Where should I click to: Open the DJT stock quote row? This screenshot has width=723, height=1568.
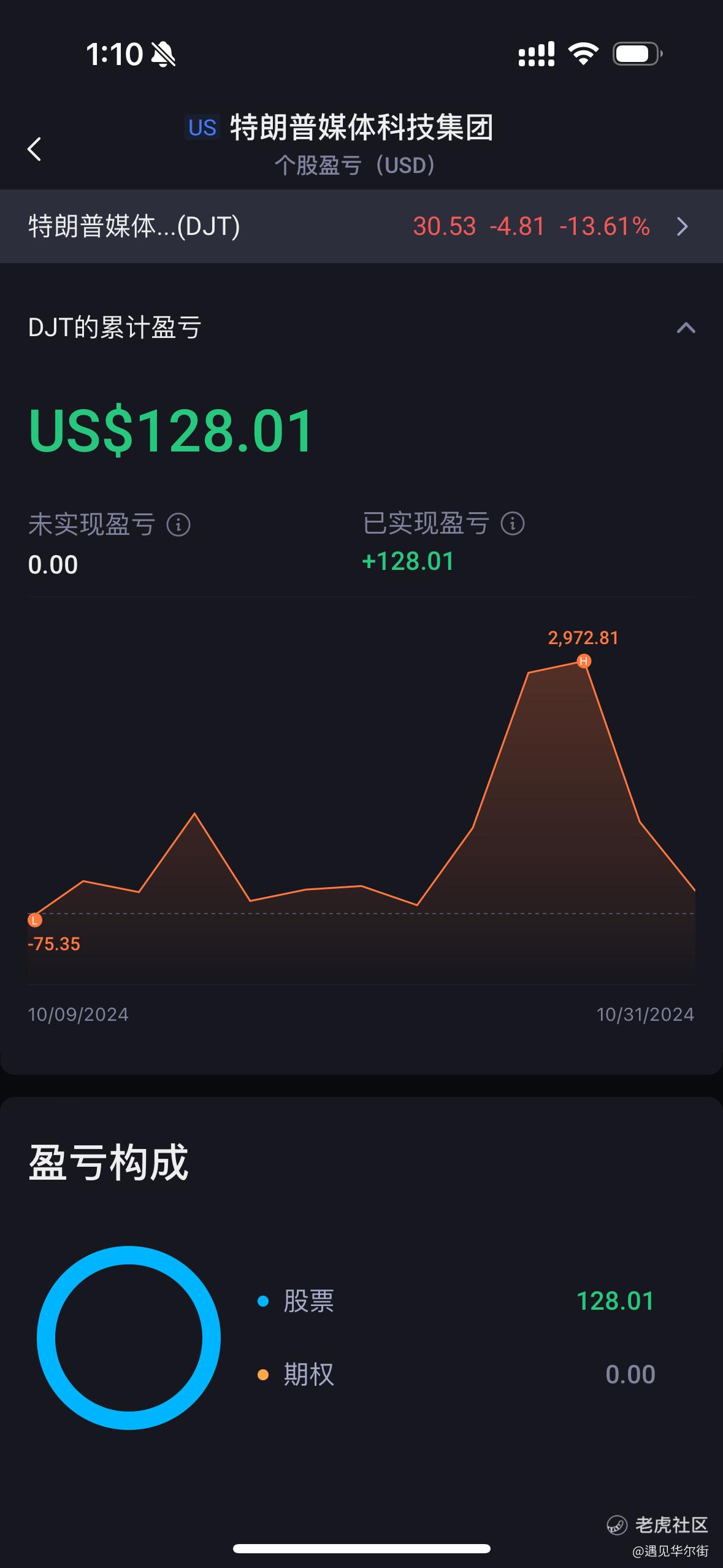click(361, 226)
